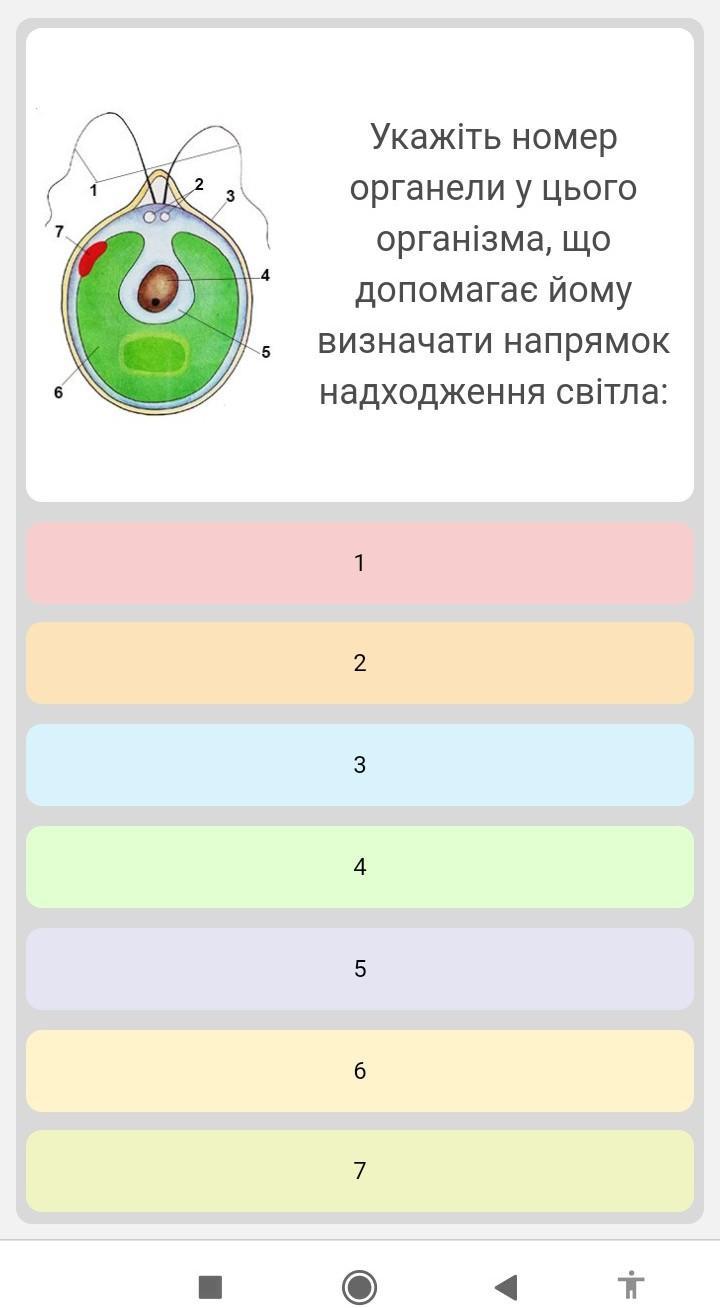
Task: Choose answer 2
Action: 359,663
